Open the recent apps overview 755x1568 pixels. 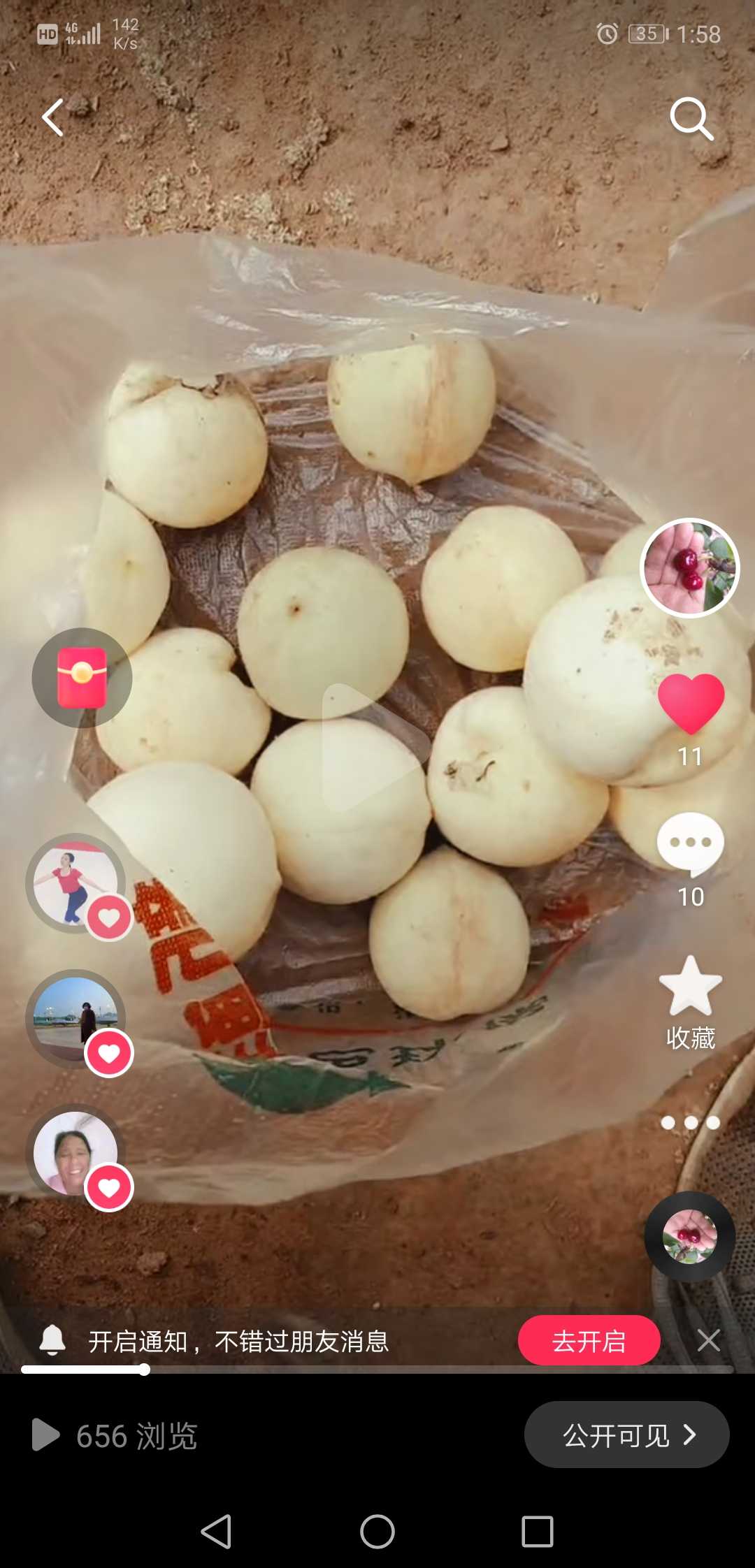click(538, 1532)
